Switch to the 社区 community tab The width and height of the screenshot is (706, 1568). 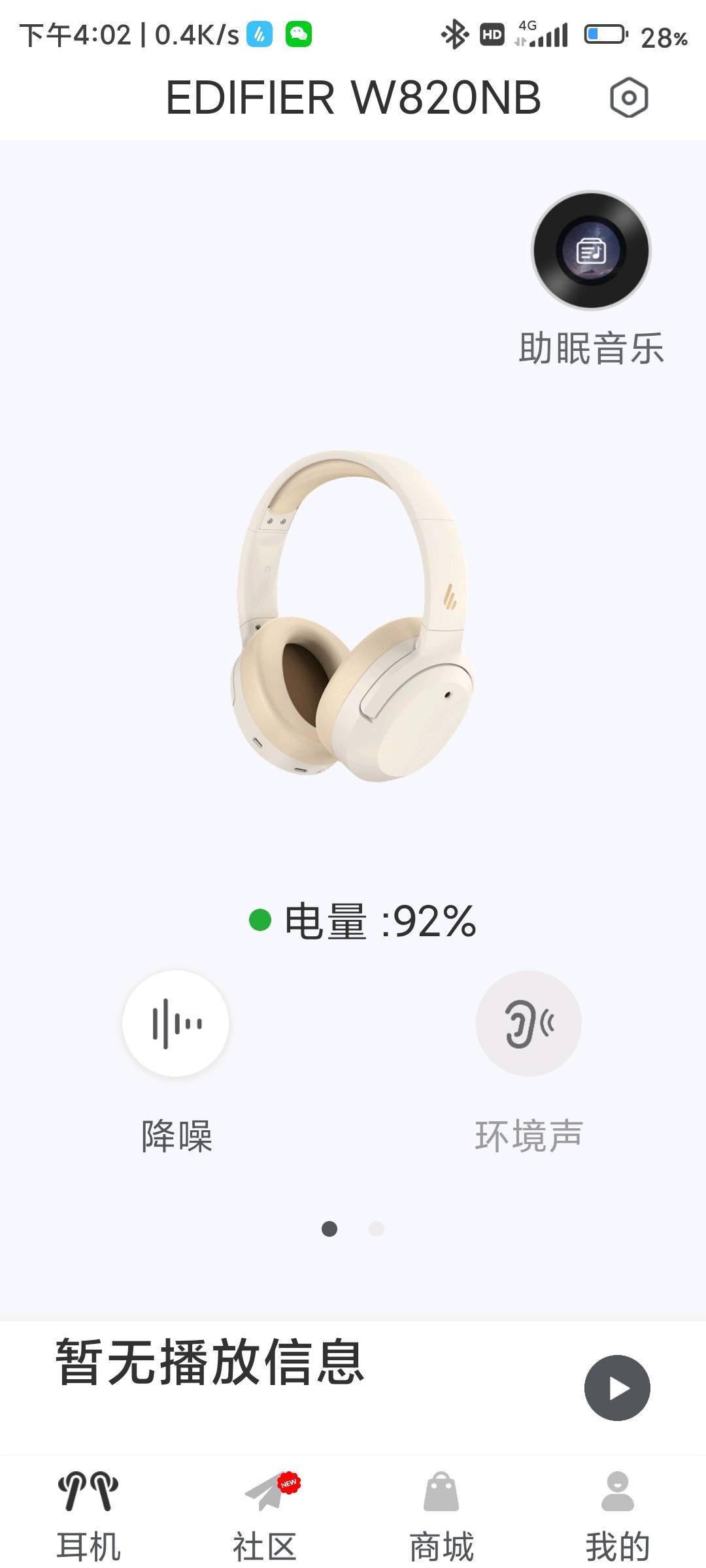265,1516
